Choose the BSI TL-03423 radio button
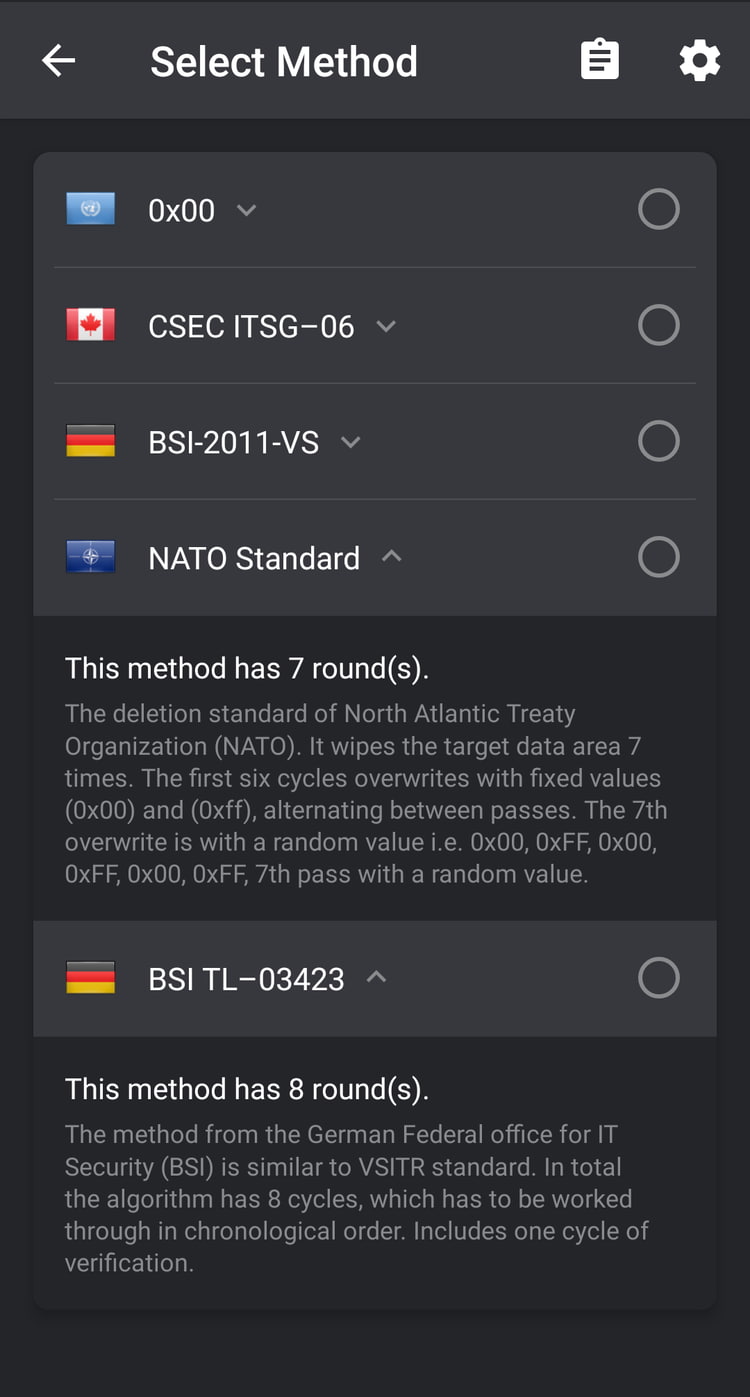The height and width of the screenshot is (1397, 750). [659, 978]
